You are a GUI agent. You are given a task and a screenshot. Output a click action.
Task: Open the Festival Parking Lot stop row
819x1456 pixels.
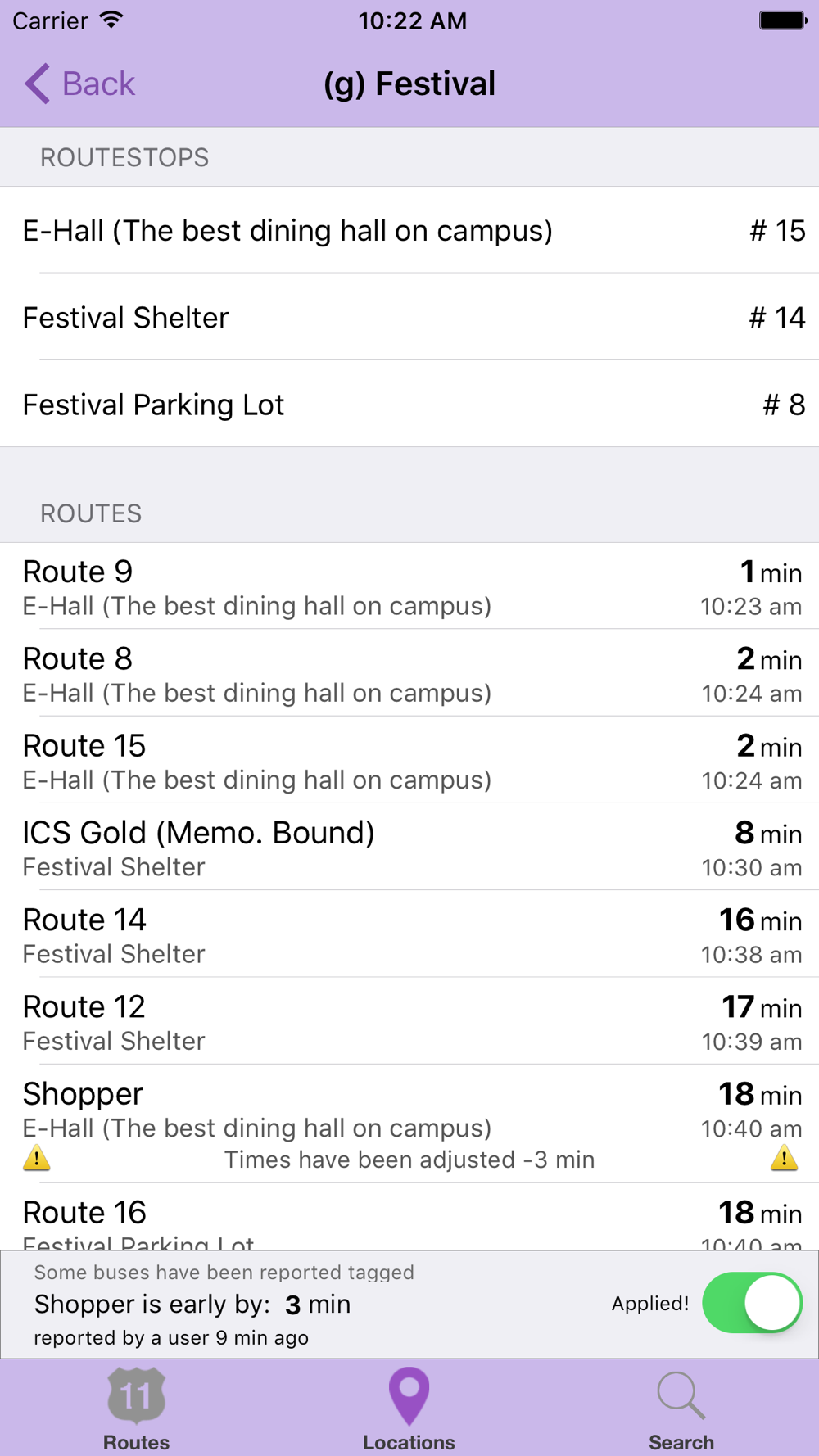tap(409, 404)
